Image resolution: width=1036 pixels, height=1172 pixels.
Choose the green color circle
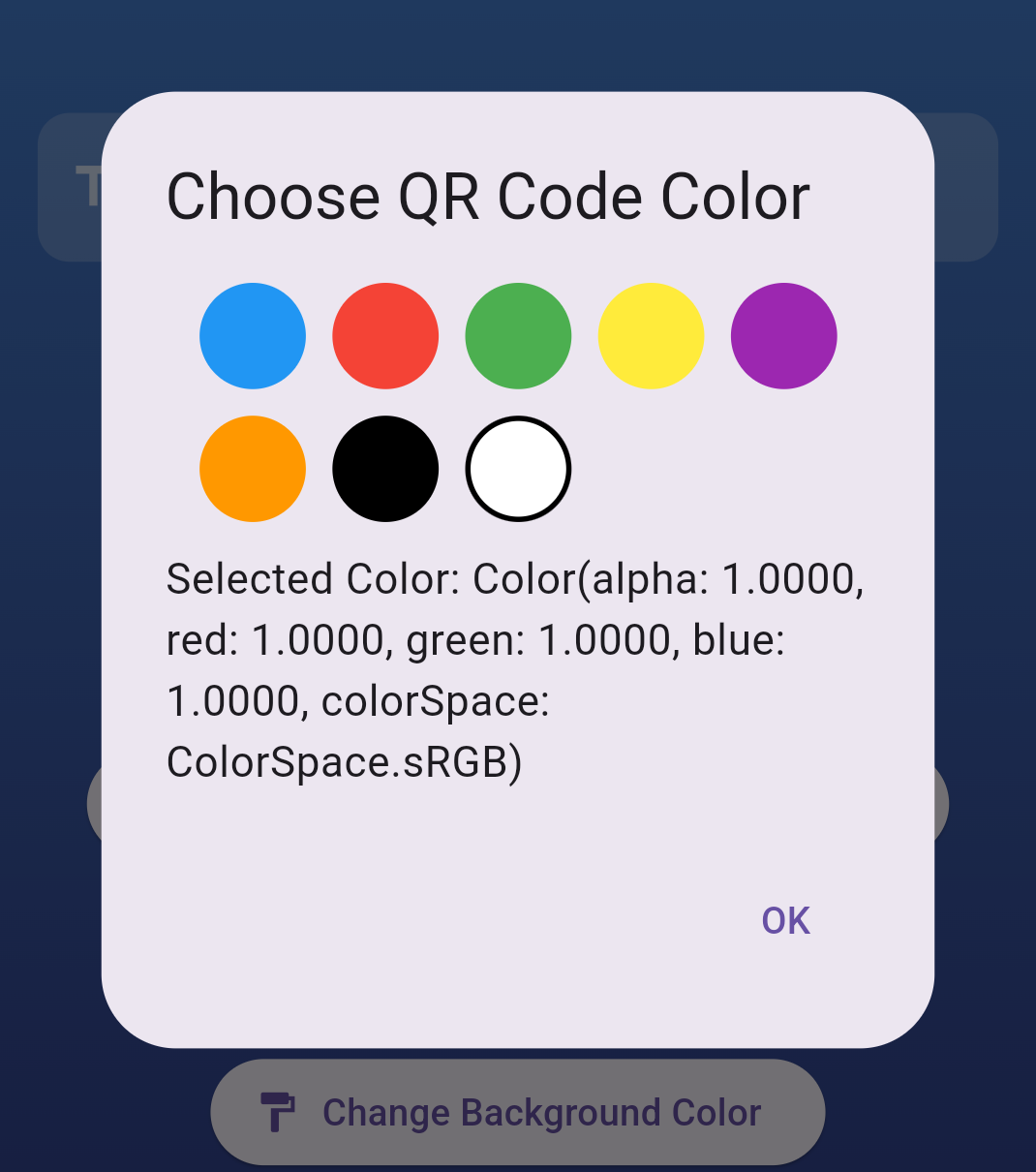(518, 336)
